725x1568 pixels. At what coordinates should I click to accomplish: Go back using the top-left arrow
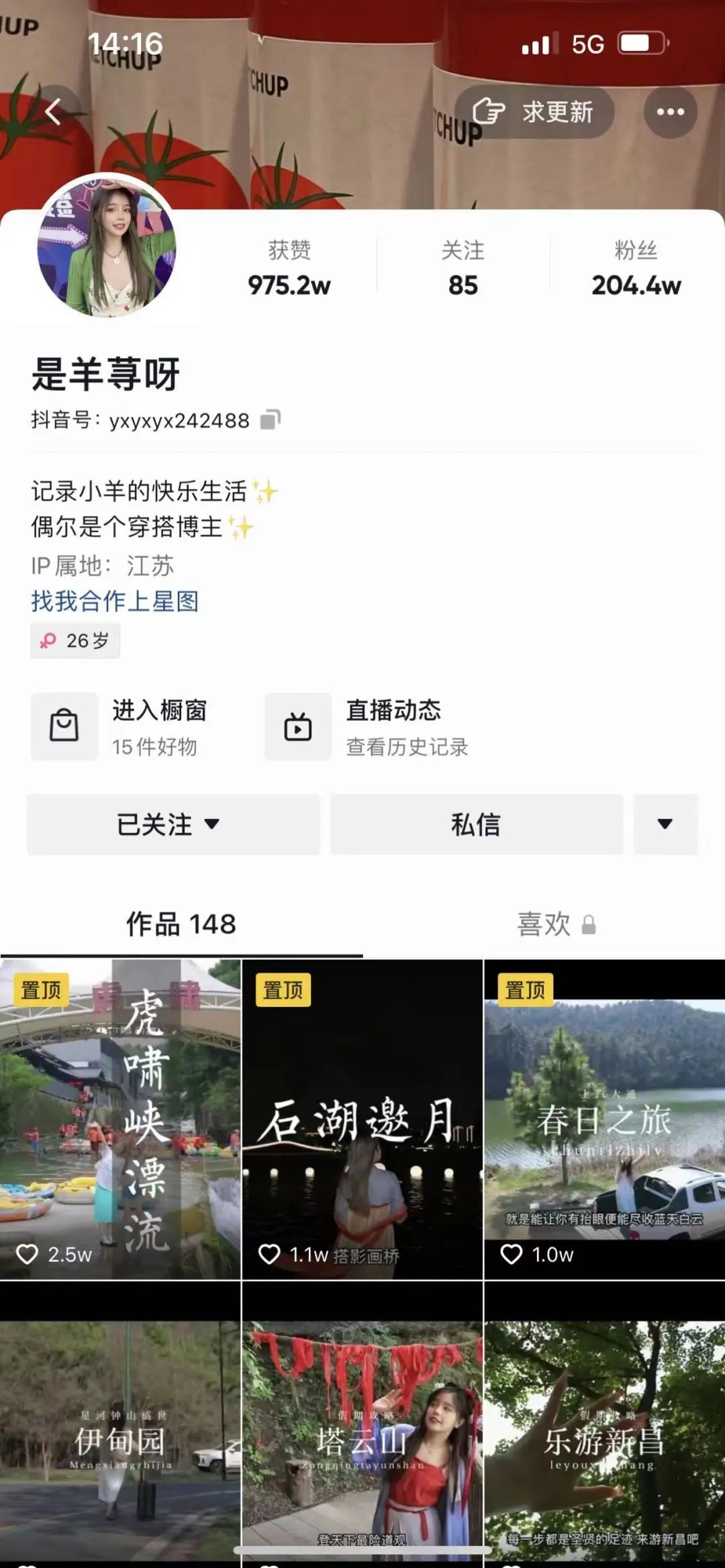tap(54, 112)
